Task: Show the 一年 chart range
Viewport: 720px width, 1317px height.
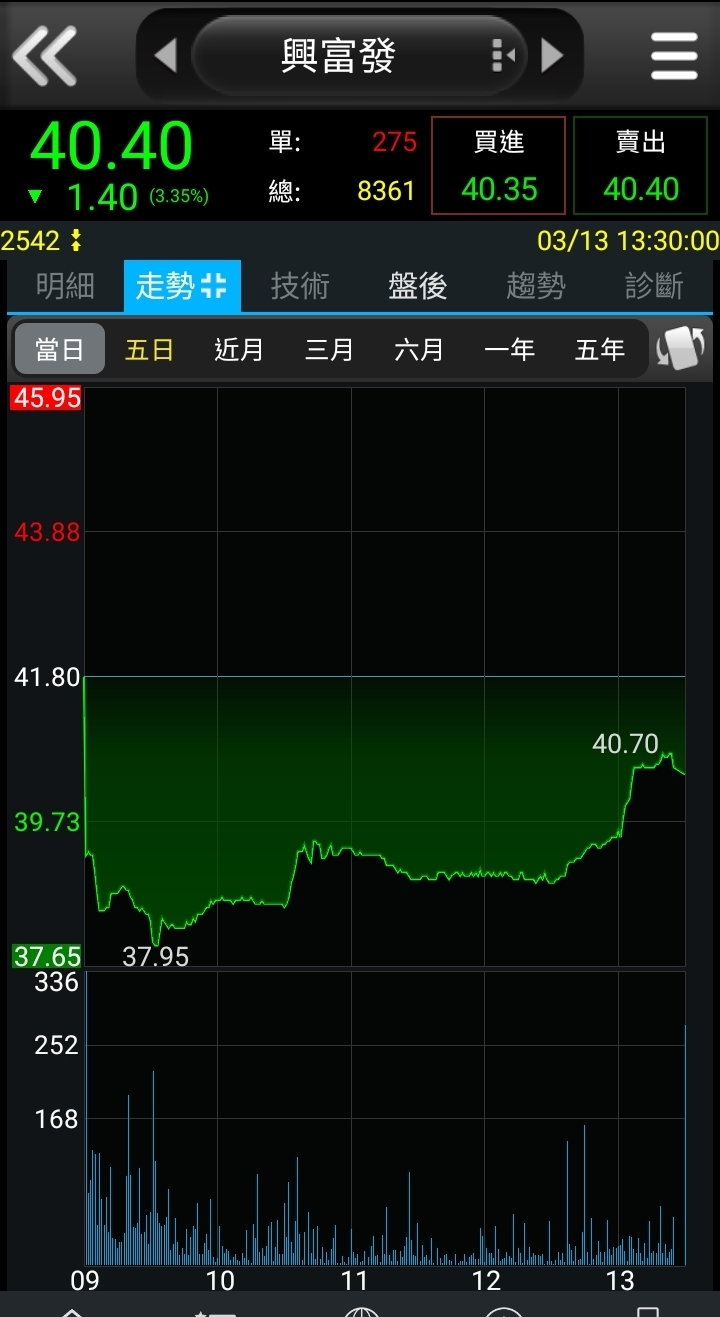Action: tap(509, 349)
